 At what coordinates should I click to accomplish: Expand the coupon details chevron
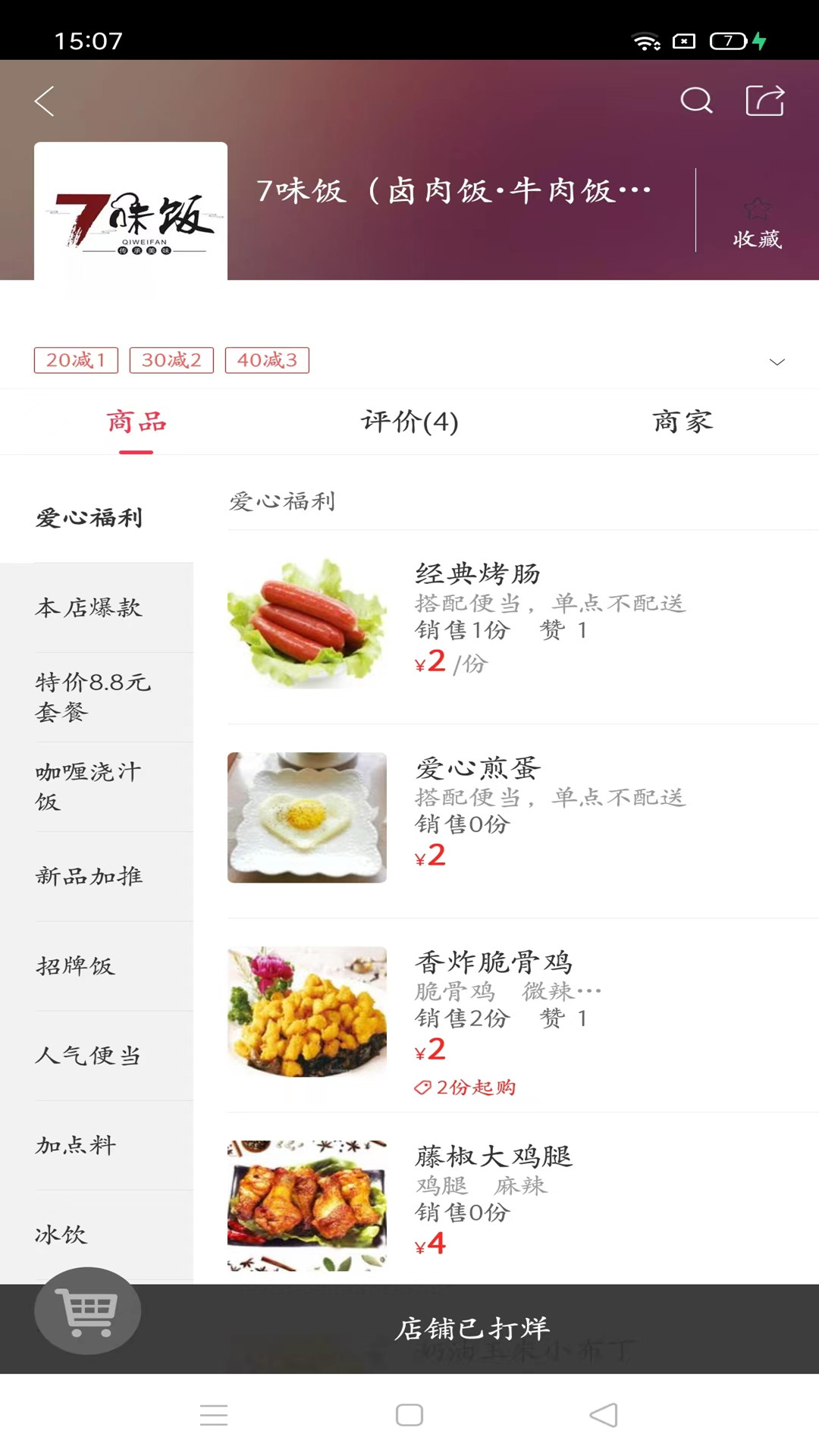(777, 362)
